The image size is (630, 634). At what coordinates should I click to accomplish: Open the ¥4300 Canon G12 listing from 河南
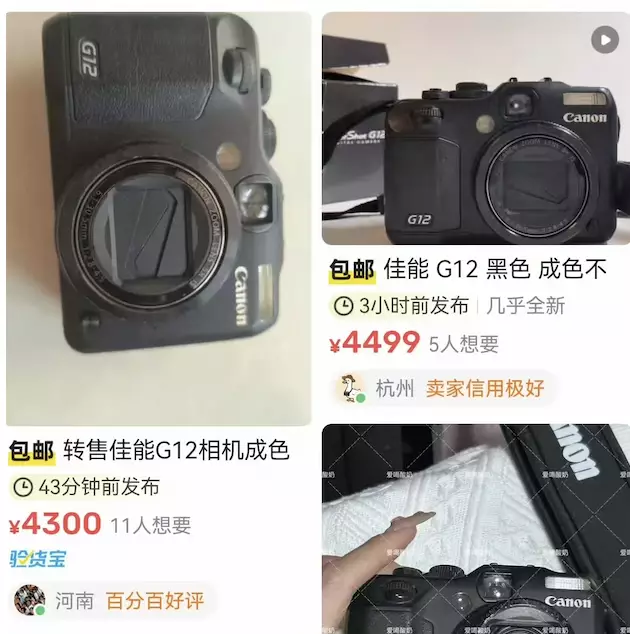point(158,220)
